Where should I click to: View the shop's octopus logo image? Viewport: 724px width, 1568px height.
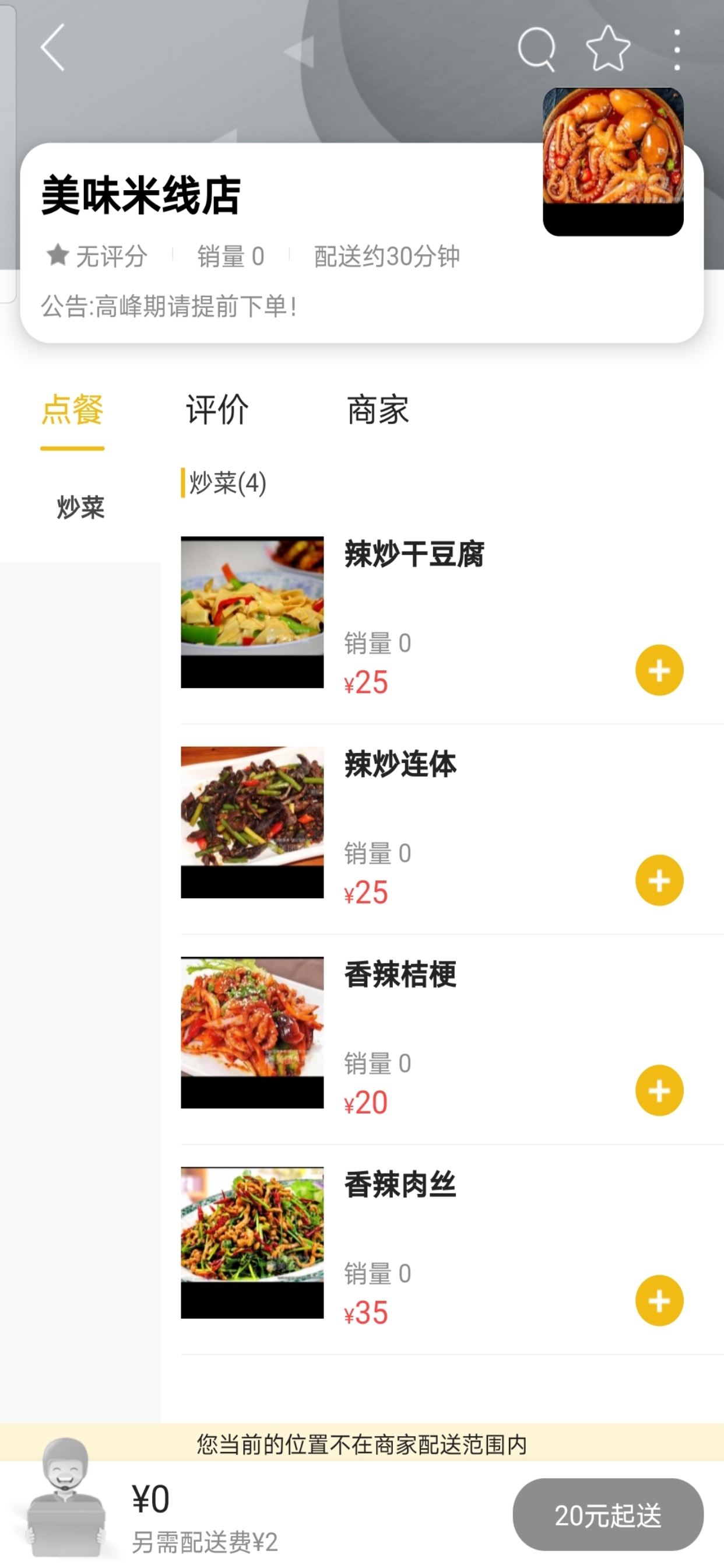(613, 162)
